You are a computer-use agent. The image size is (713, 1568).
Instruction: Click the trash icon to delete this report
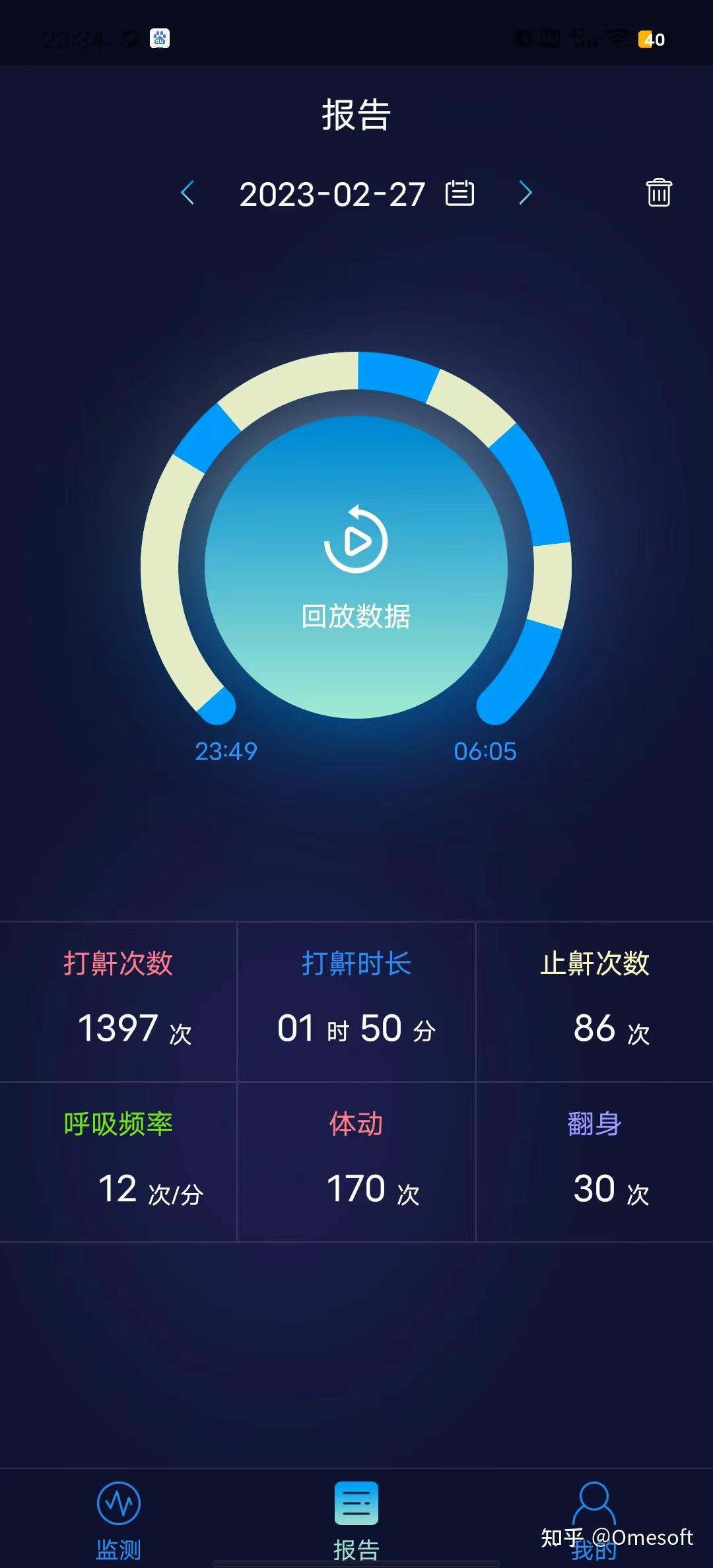pos(658,193)
